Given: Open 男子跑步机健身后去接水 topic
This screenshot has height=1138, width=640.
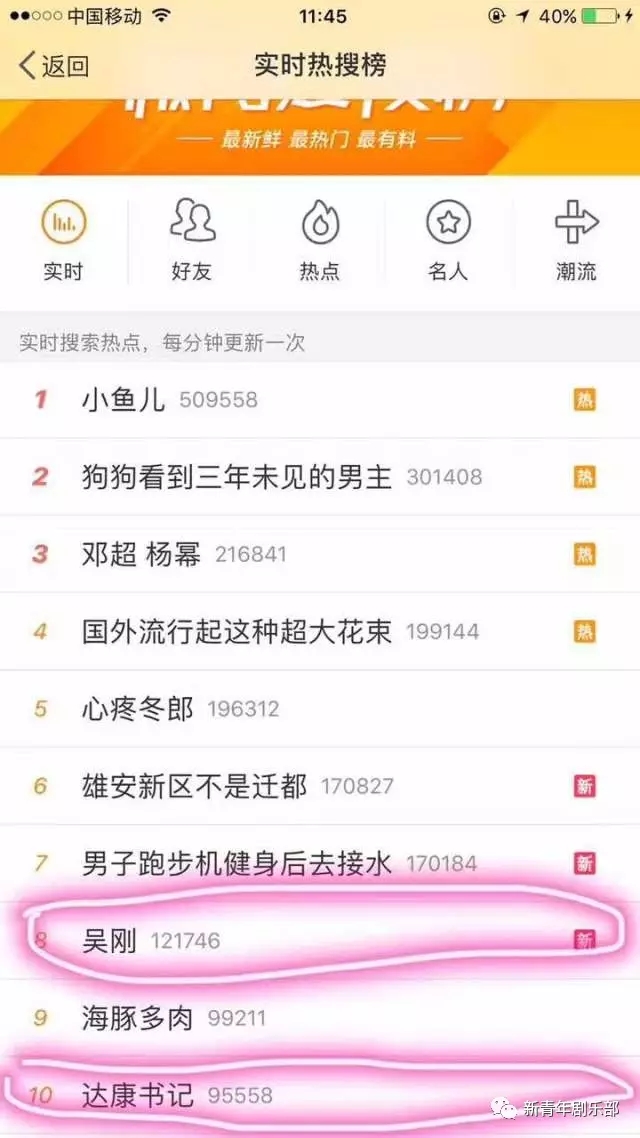Looking at the screenshot, I should click(x=236, y=864).
